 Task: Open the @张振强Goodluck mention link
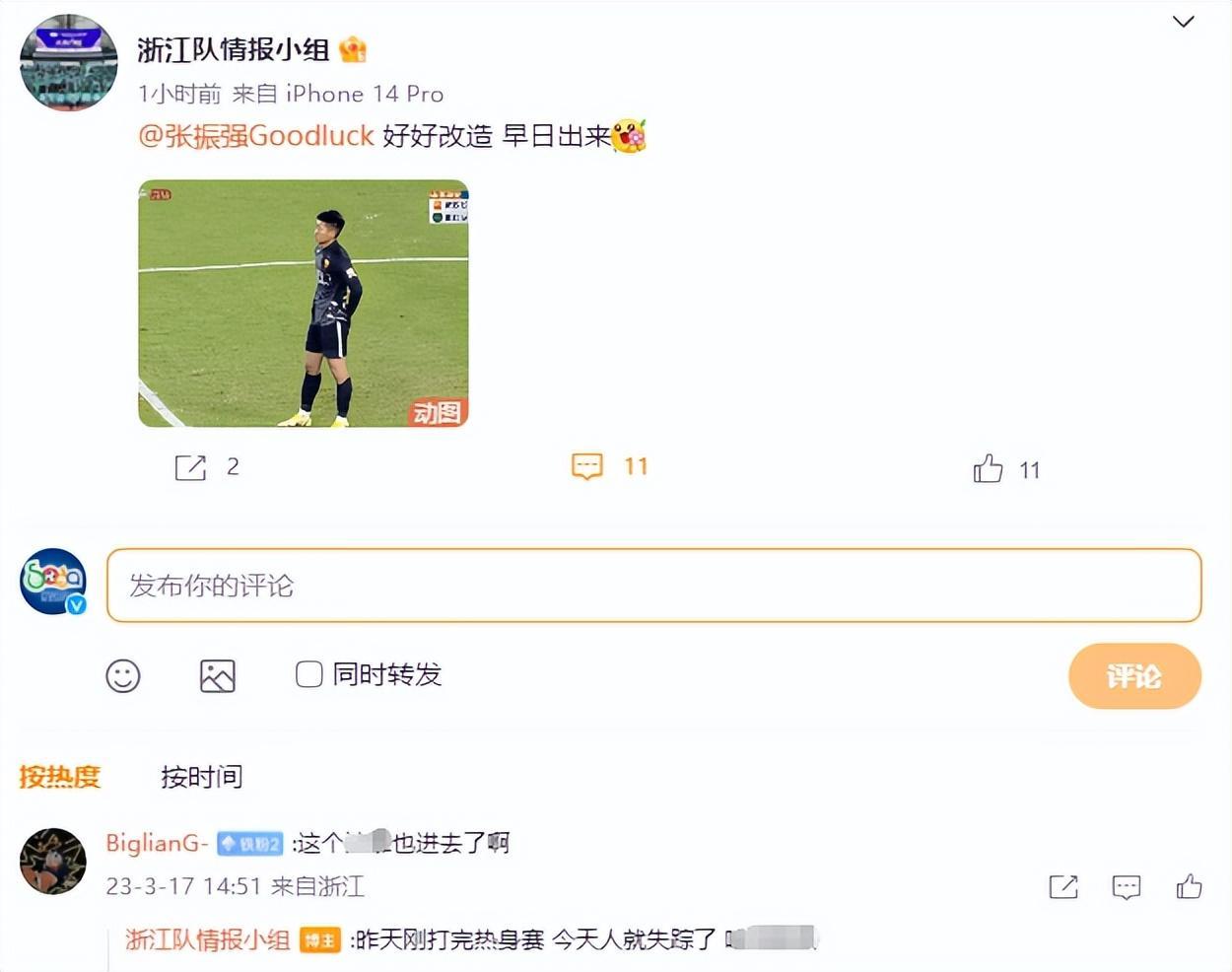(x=255, y=135)
